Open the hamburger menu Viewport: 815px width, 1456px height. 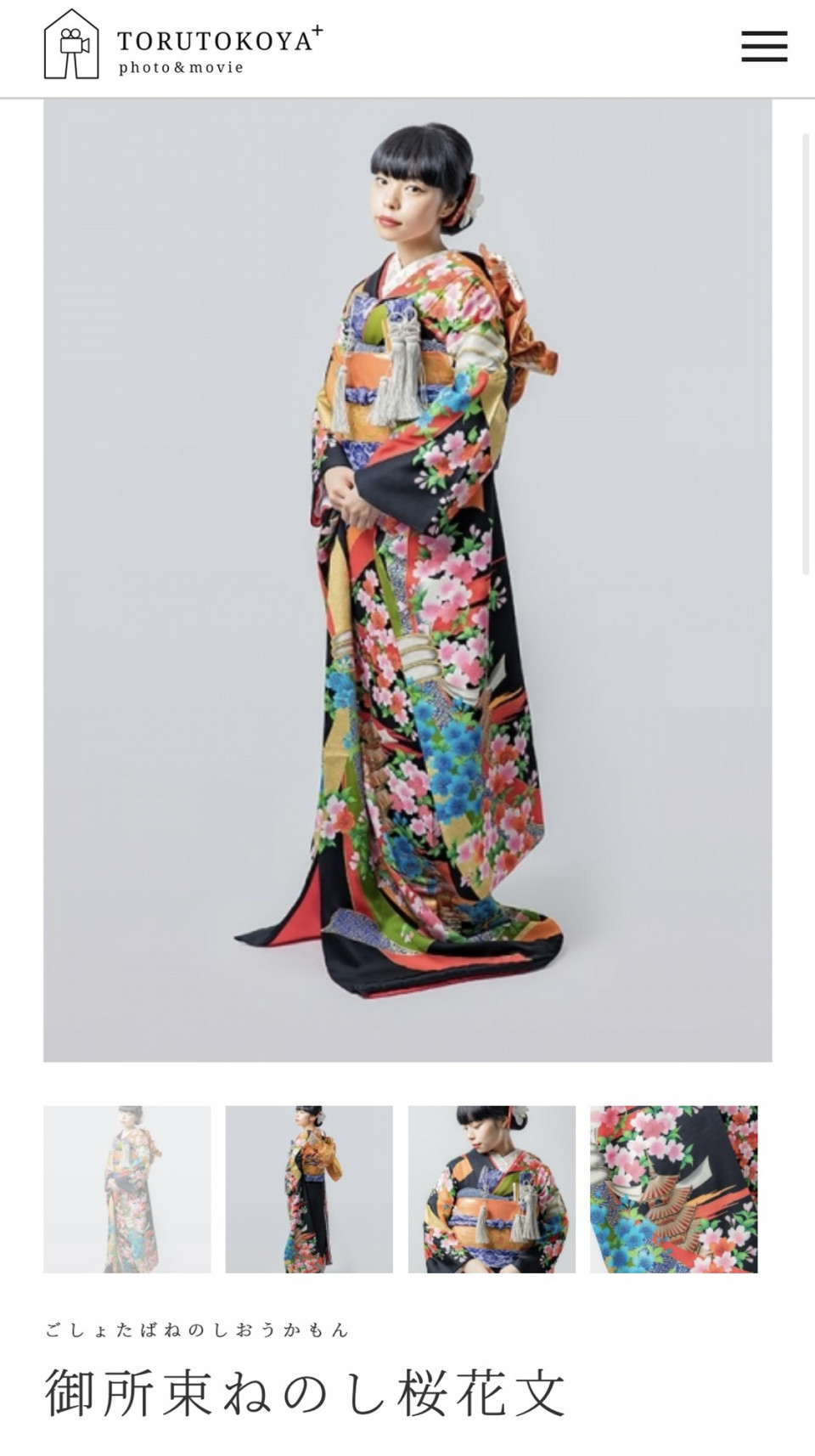coord(764,46)
